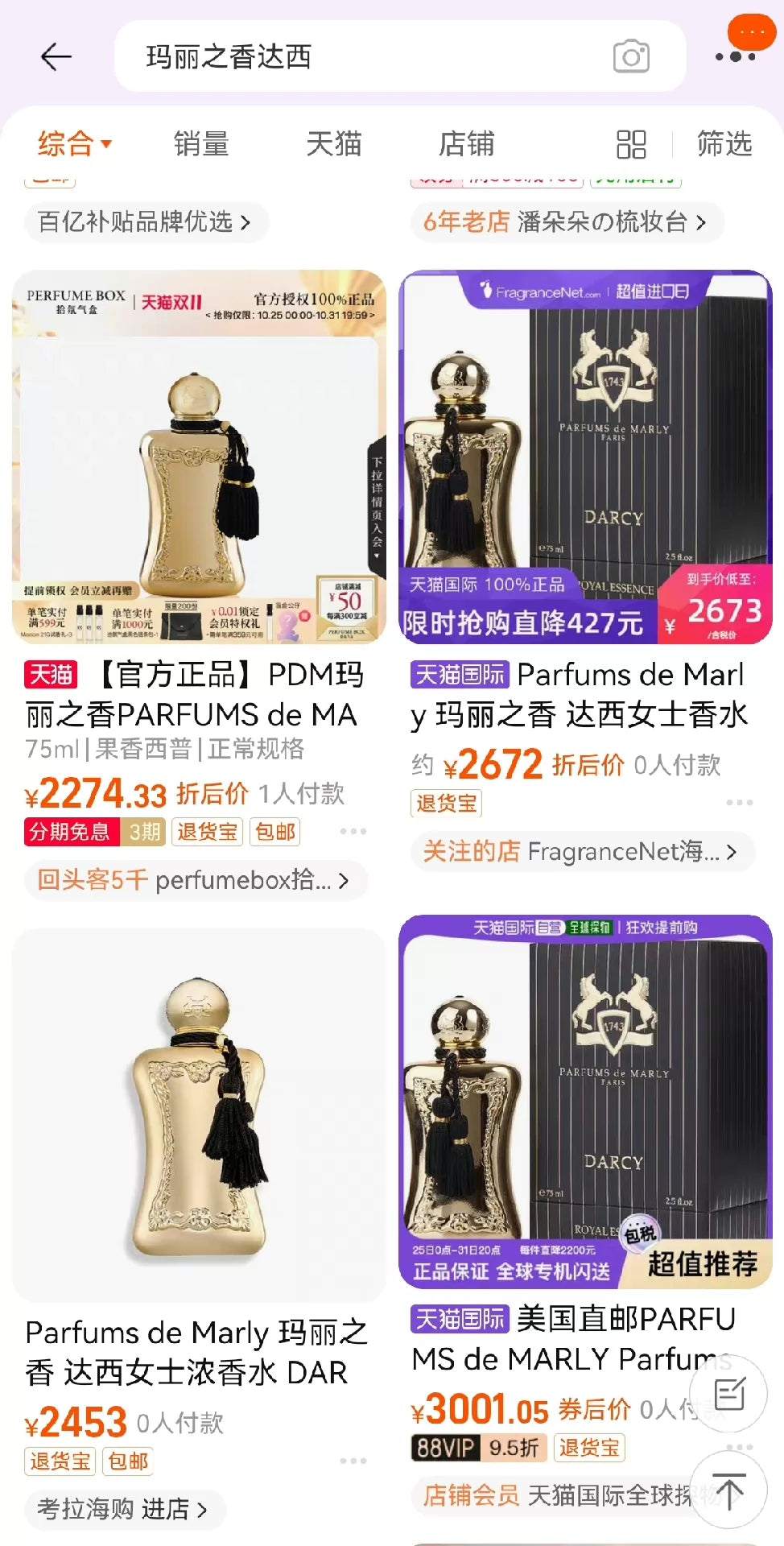Visit the FragranceNet海外 store link

click(x=581, y=852)
